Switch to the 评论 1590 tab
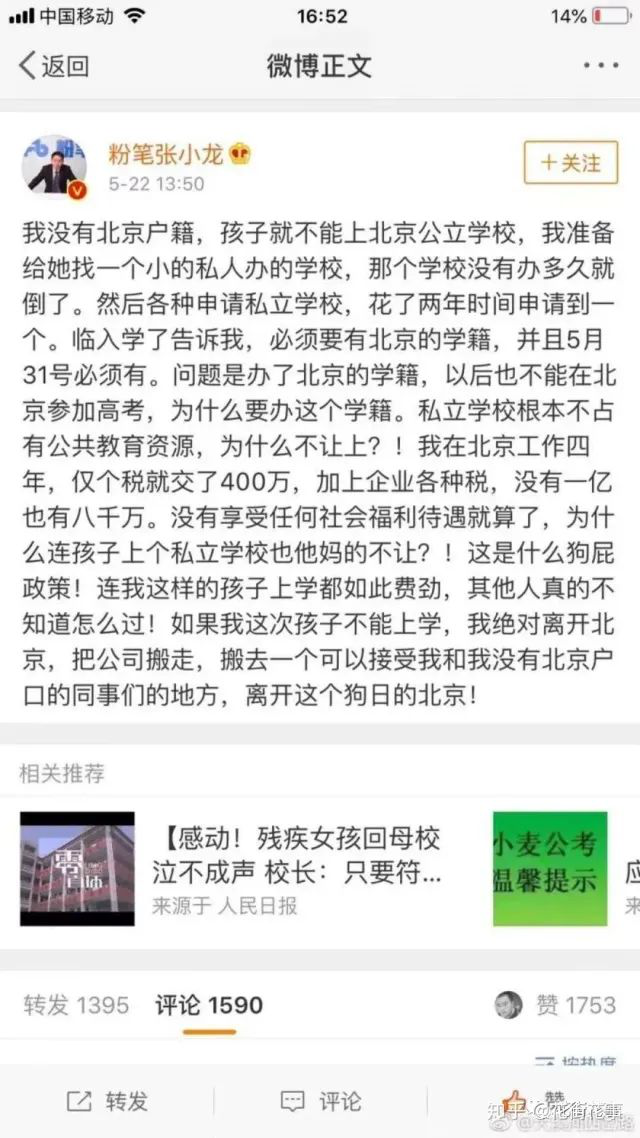The height and width of the screenshot is (1138, 640). click(208, 1005)
